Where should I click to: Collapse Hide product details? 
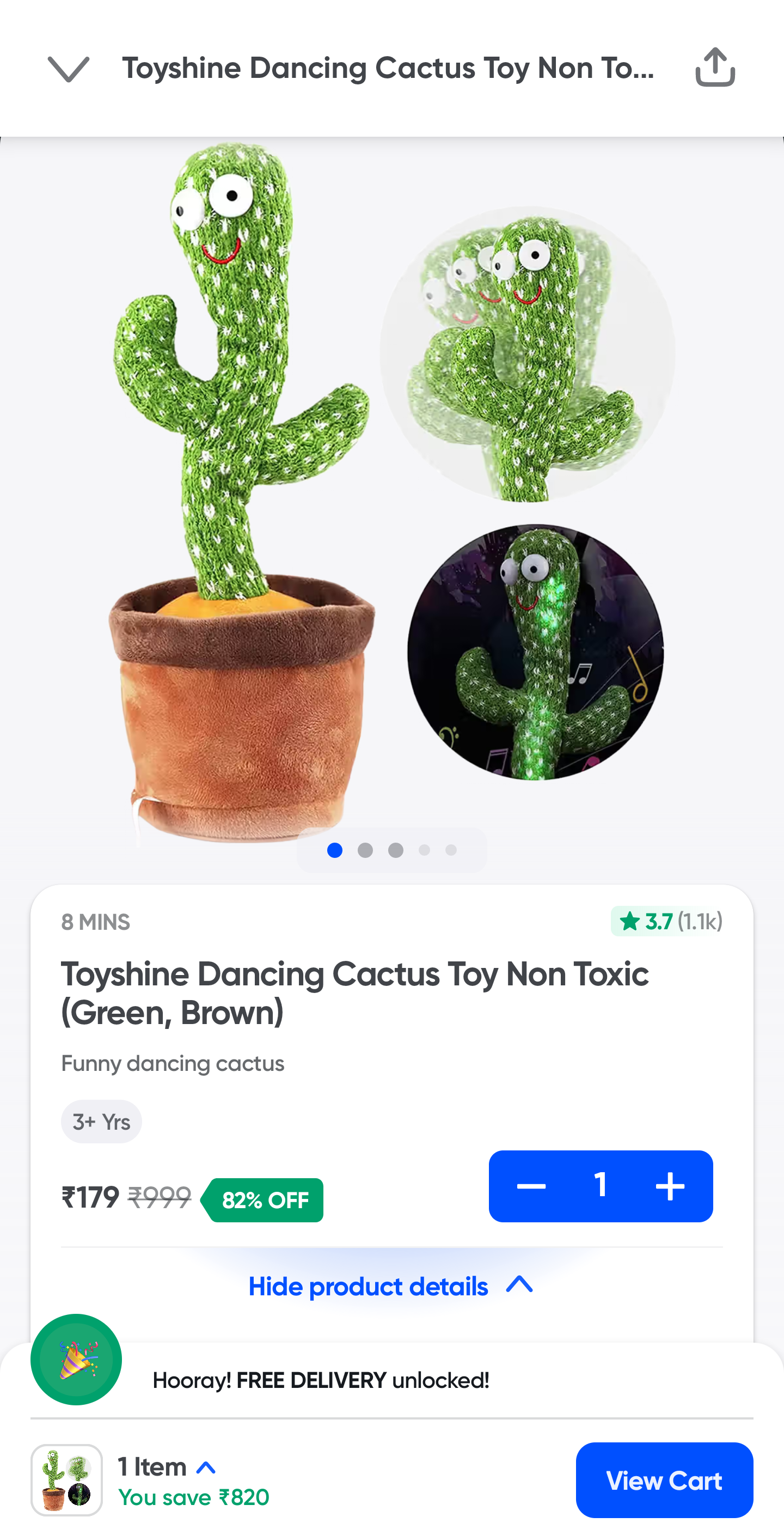[x=391, y=1287]
